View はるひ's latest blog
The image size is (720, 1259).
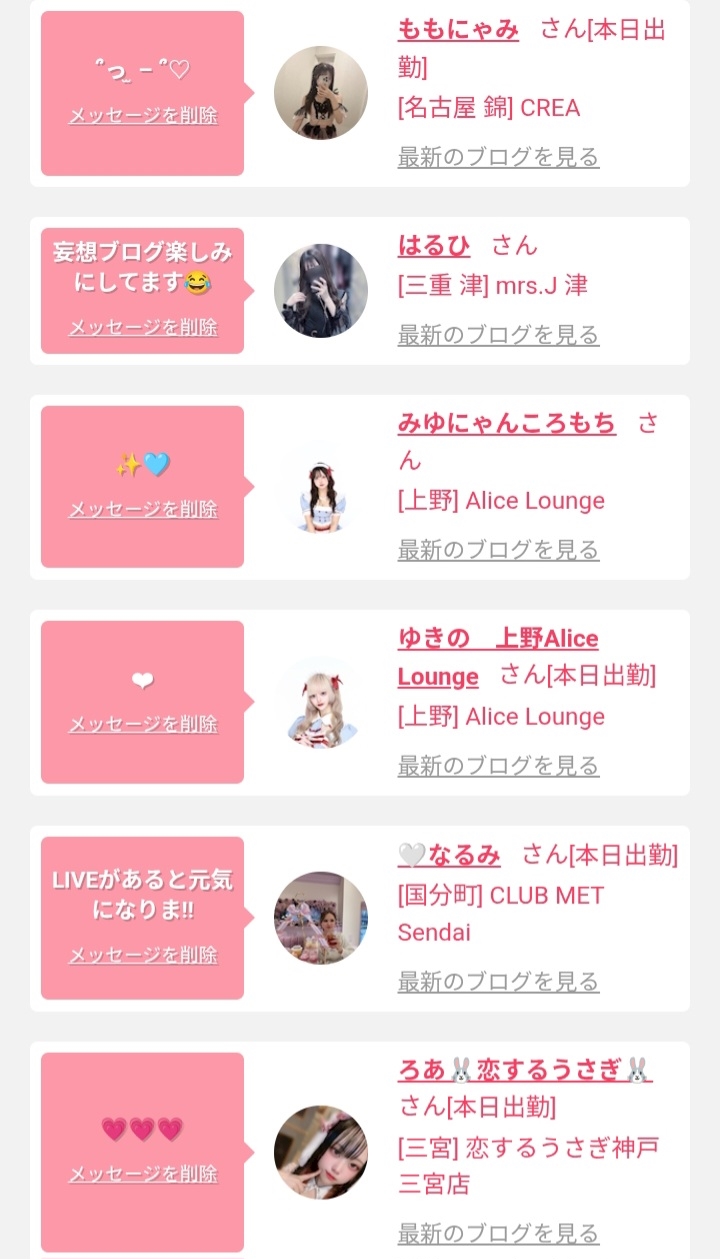pyautogui.click(x=498, y=335)
